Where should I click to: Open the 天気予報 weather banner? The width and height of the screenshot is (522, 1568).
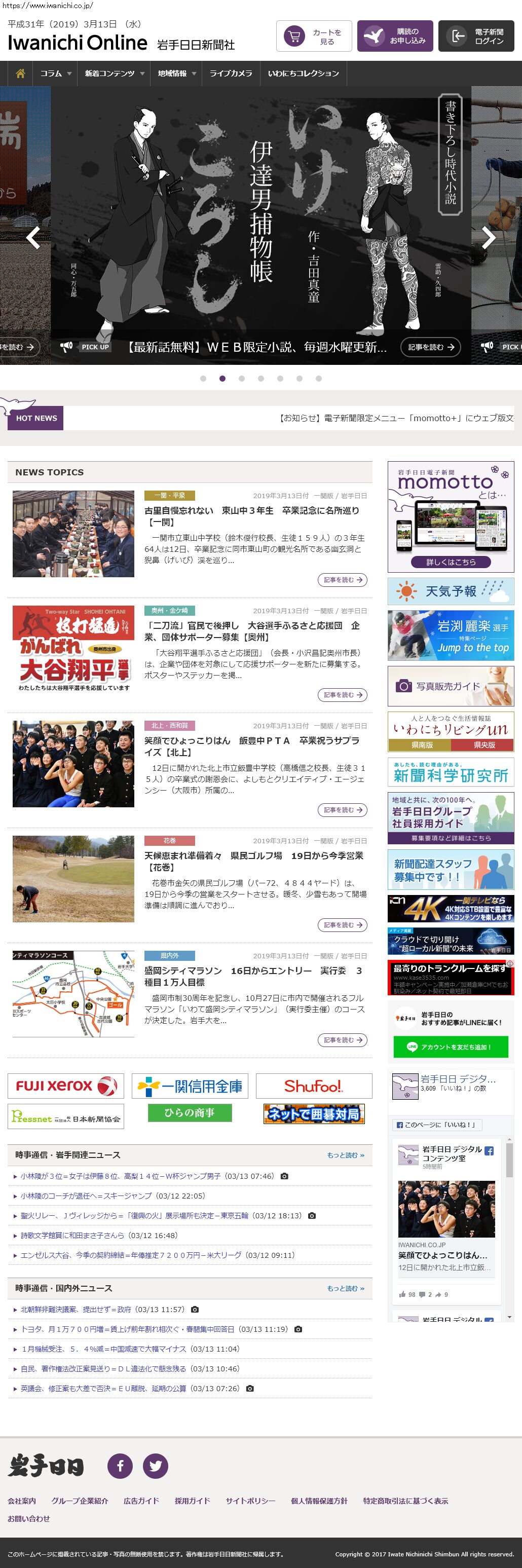[451, 591]
